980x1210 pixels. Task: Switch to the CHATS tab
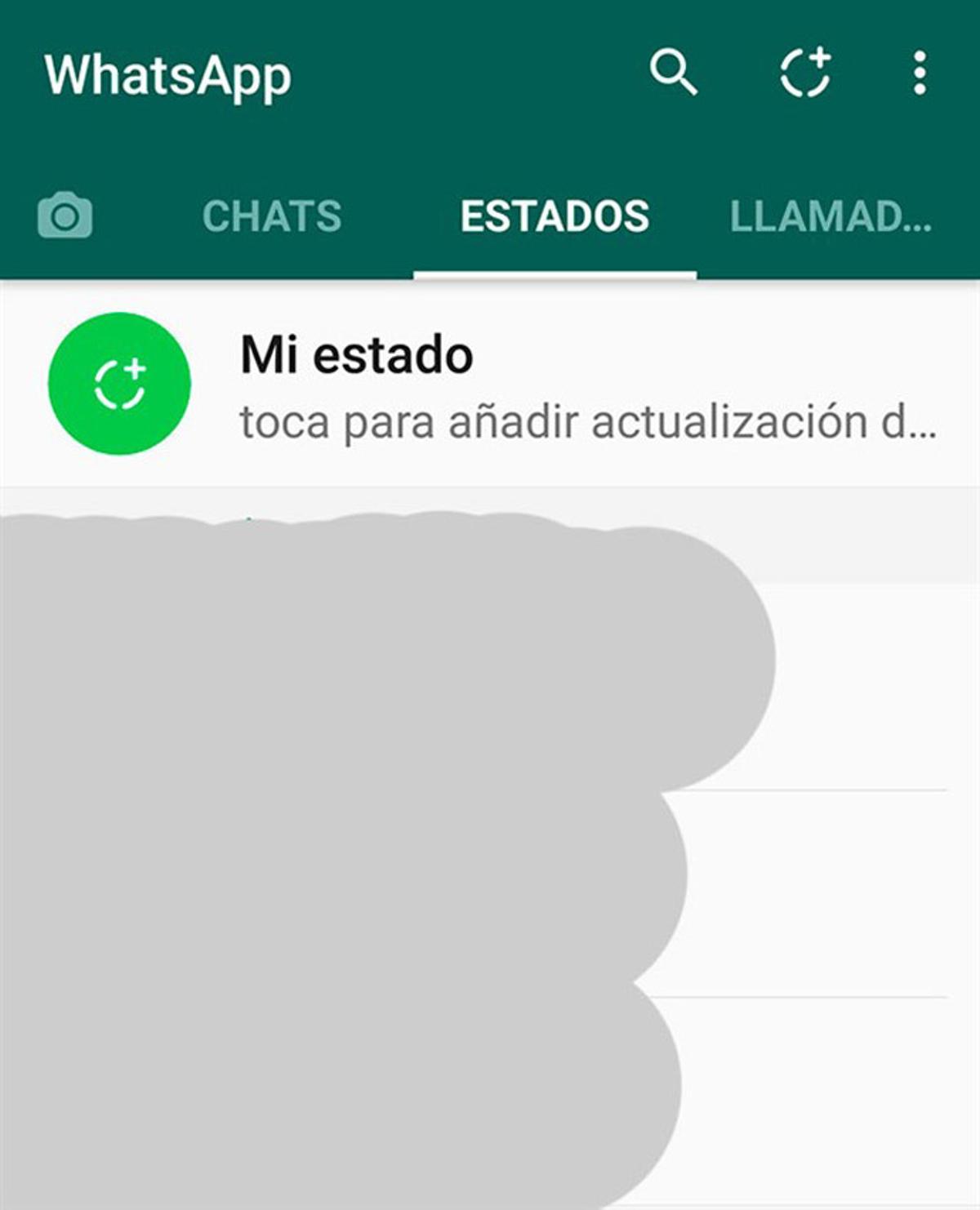click(x=272, y=215)
